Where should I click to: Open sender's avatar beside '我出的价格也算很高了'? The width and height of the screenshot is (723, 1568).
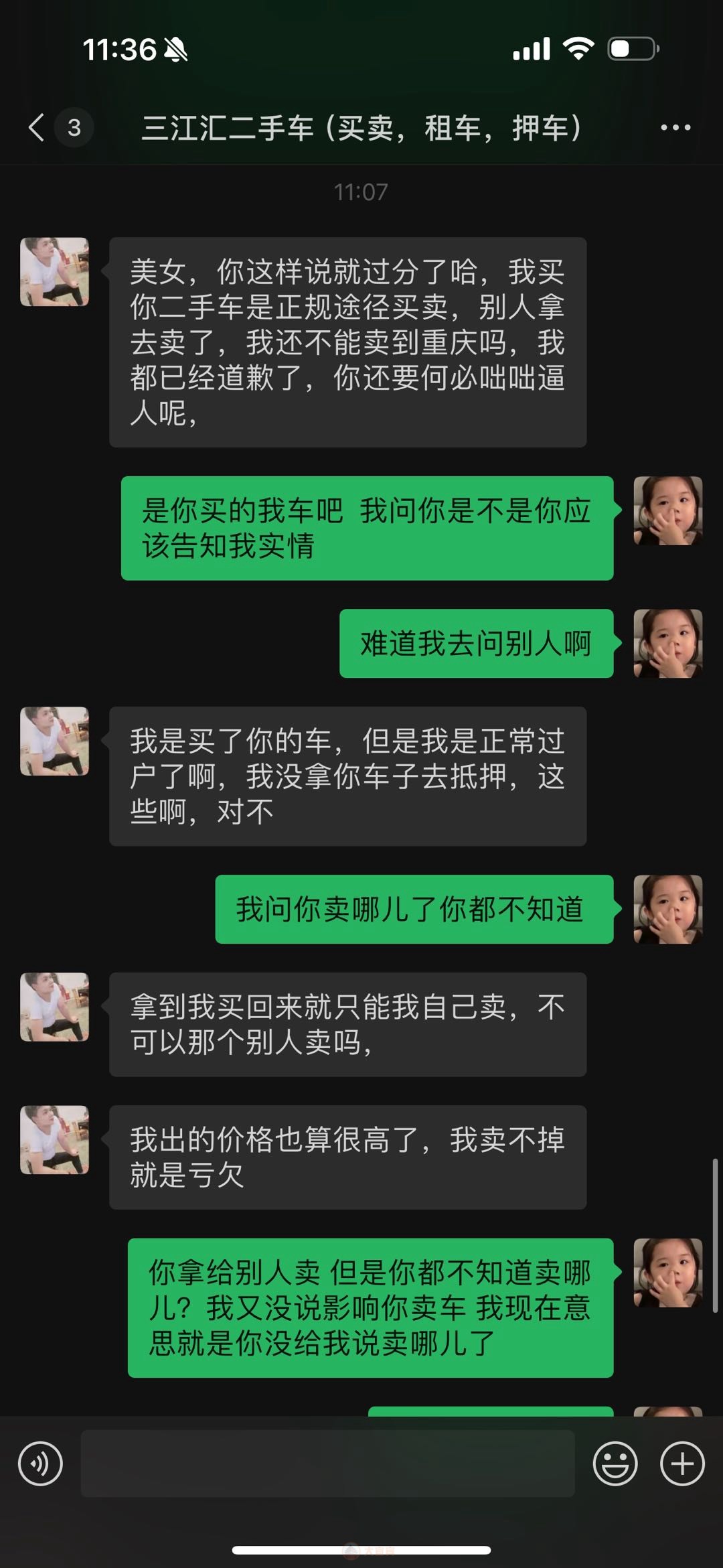[54, 1139]
